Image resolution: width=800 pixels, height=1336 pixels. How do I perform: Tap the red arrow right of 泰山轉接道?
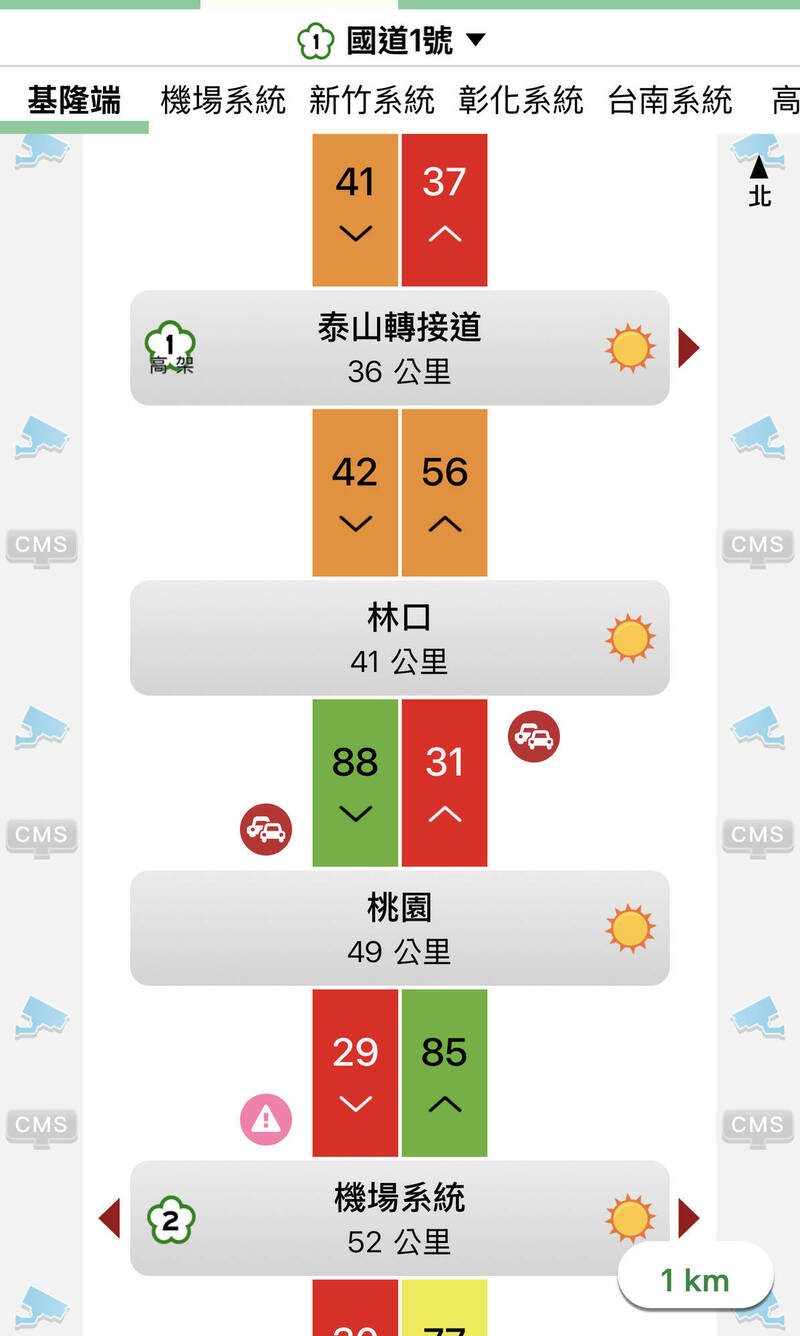[689, 348]
